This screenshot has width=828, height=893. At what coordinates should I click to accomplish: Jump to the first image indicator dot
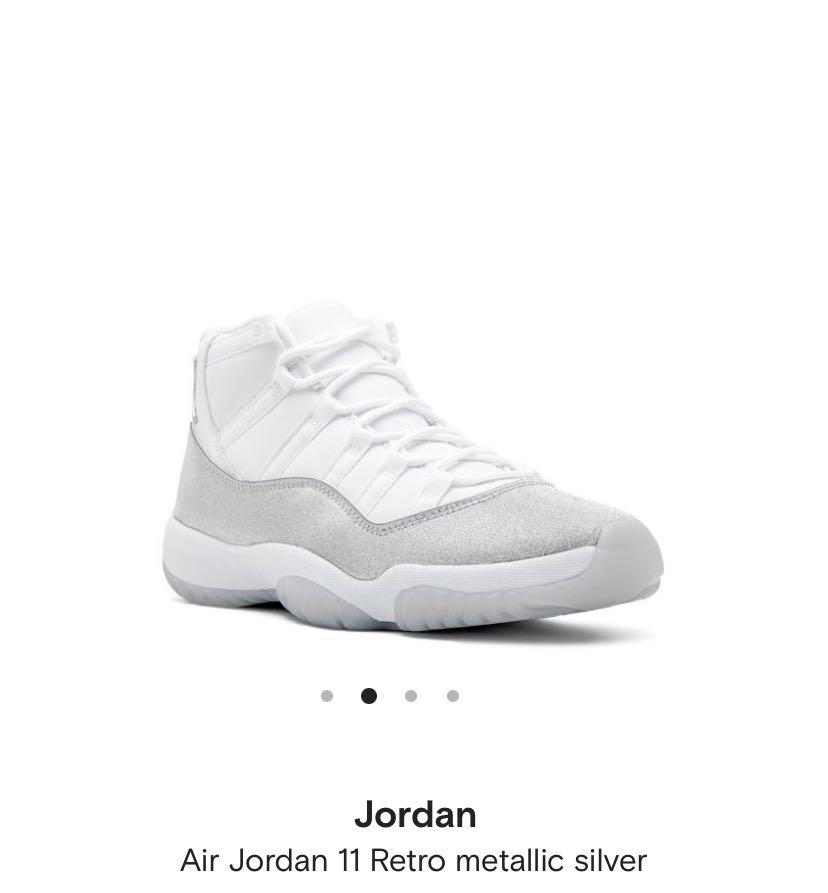(327, 696)
